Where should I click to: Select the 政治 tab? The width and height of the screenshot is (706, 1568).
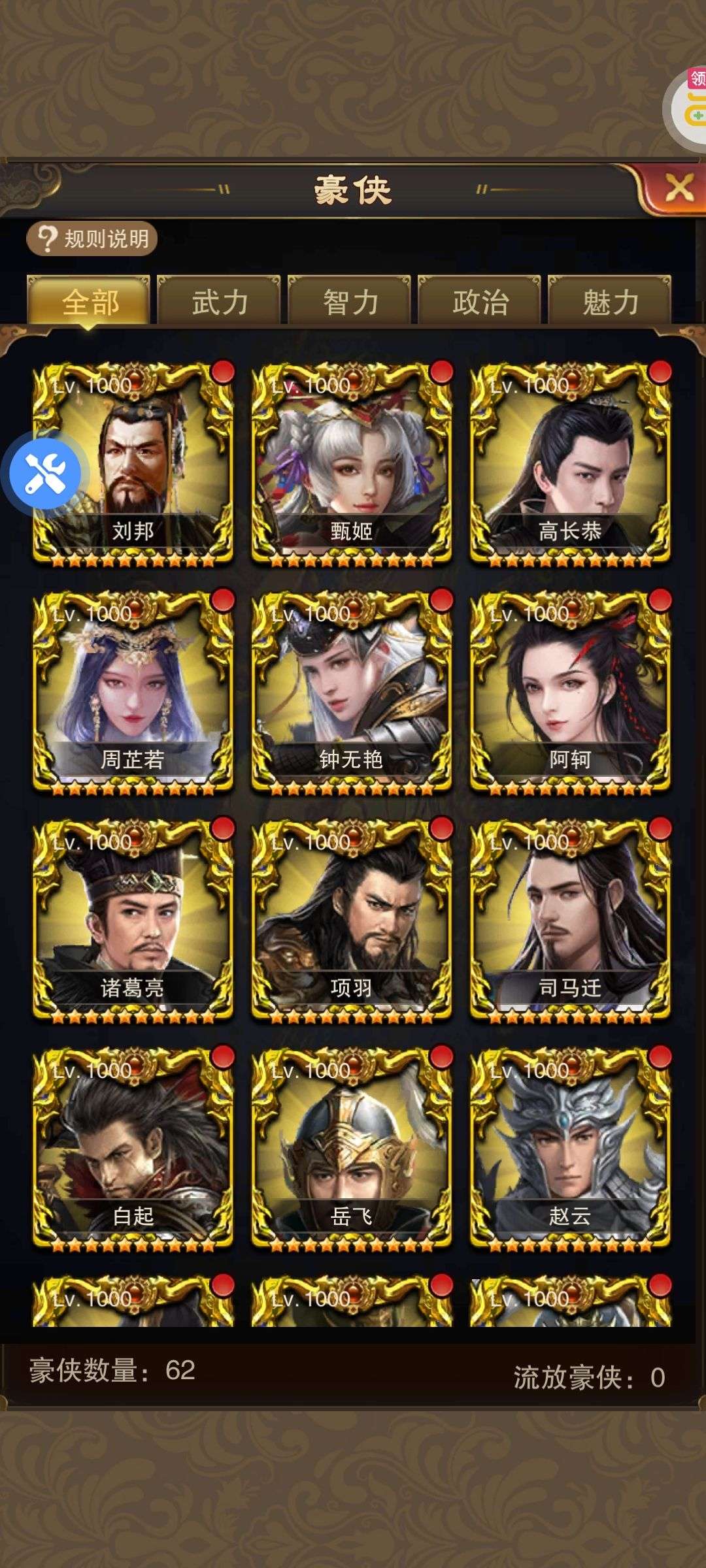click(x=480, y=302)
